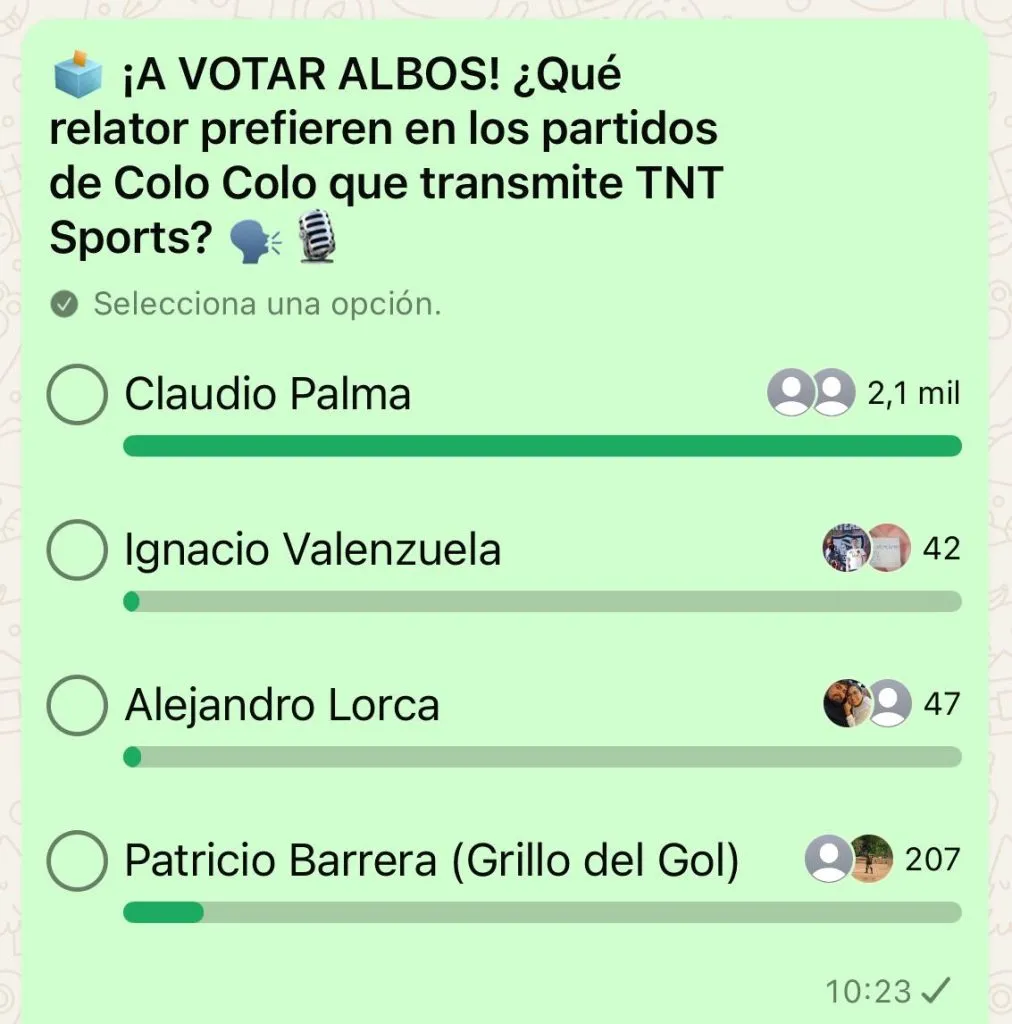
Task: Select Ignacio Valenzuela as preferred relator
Action: click(x=77, y=550)
